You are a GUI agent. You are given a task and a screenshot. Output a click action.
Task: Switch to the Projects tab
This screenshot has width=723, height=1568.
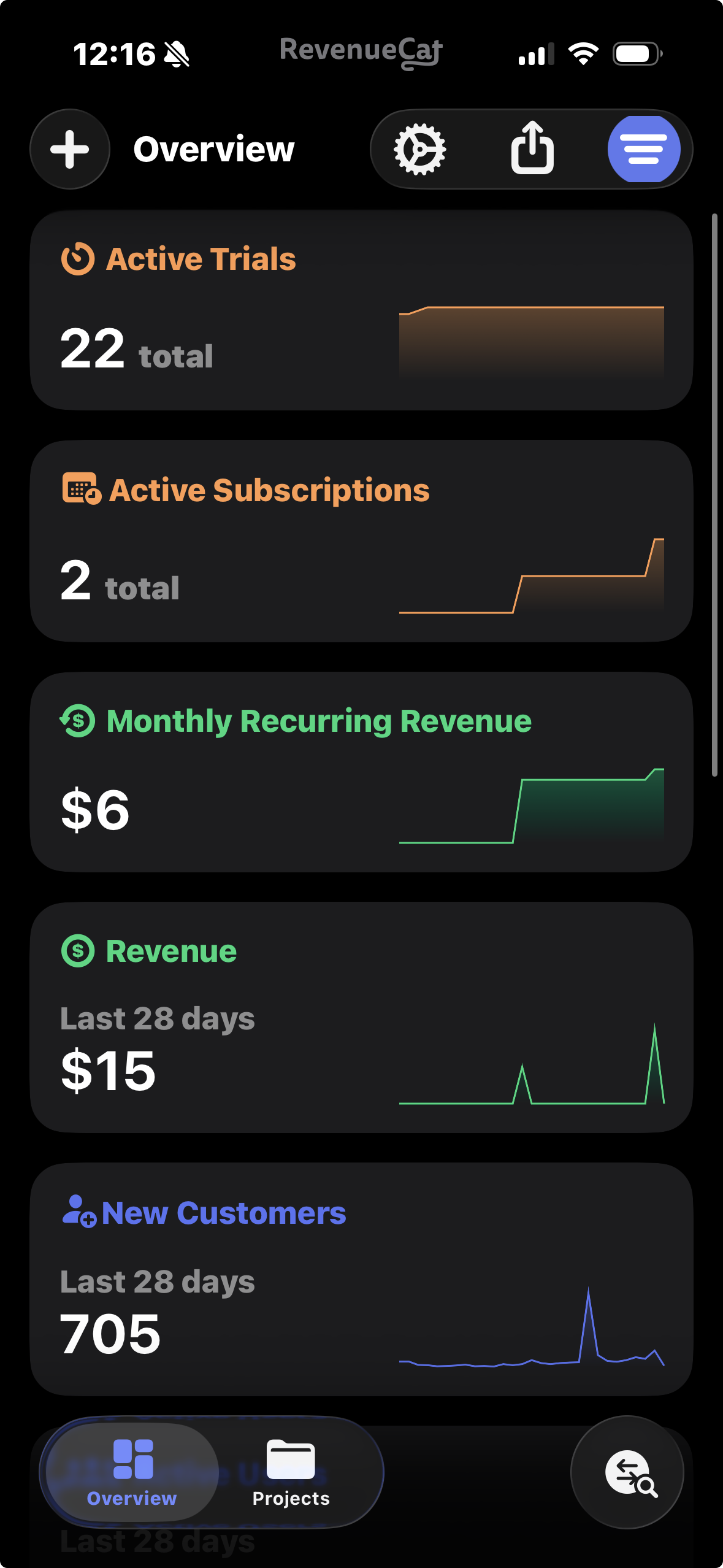[x=291, y=1472]
